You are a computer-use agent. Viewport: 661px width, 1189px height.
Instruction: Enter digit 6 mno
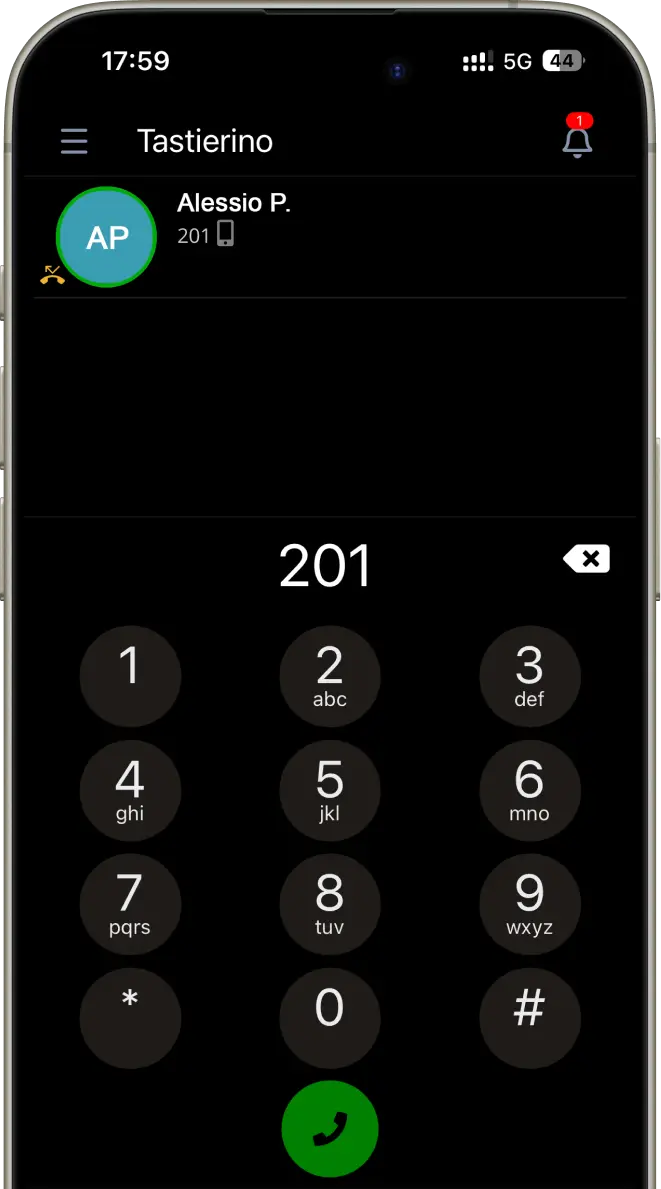(x=529, y=790)
